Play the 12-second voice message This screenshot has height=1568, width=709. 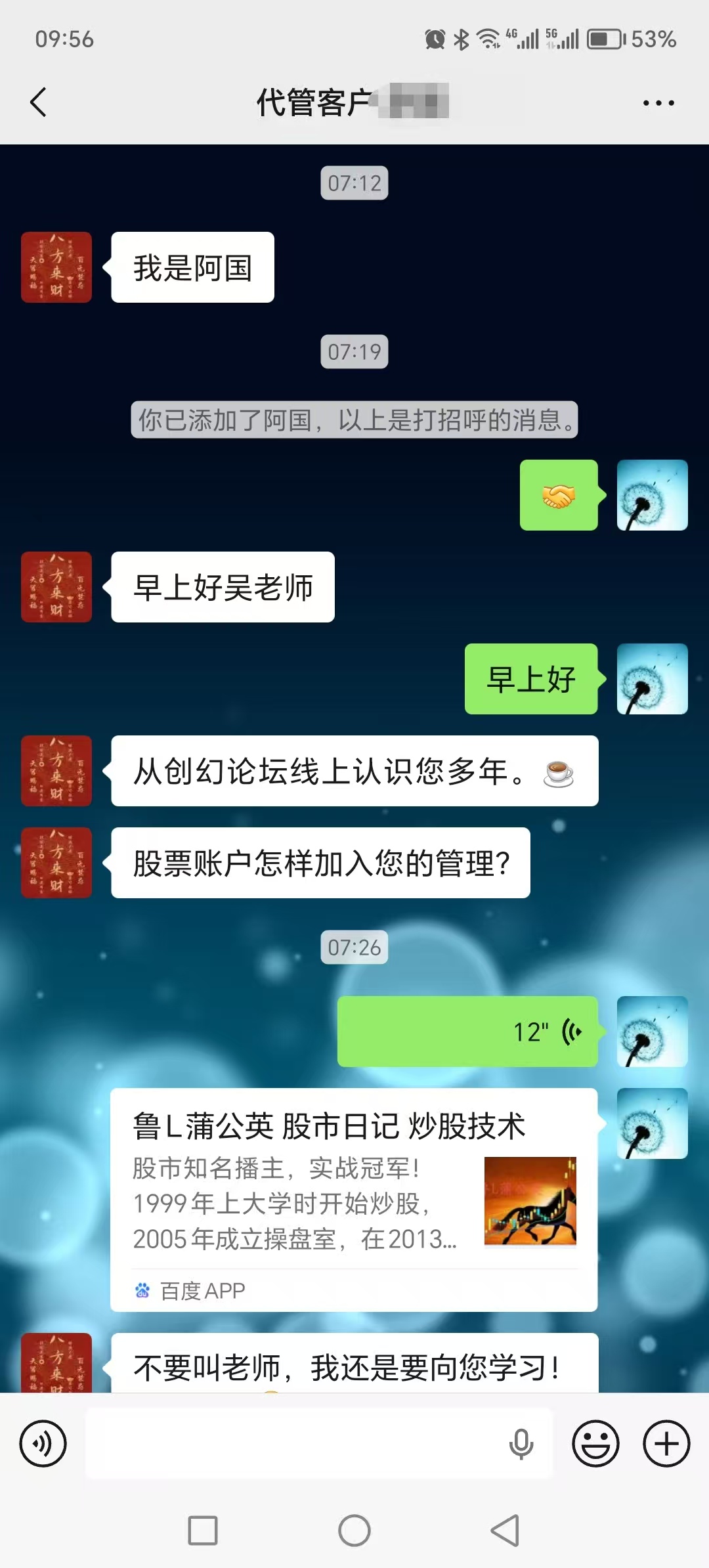(467, 1032)
